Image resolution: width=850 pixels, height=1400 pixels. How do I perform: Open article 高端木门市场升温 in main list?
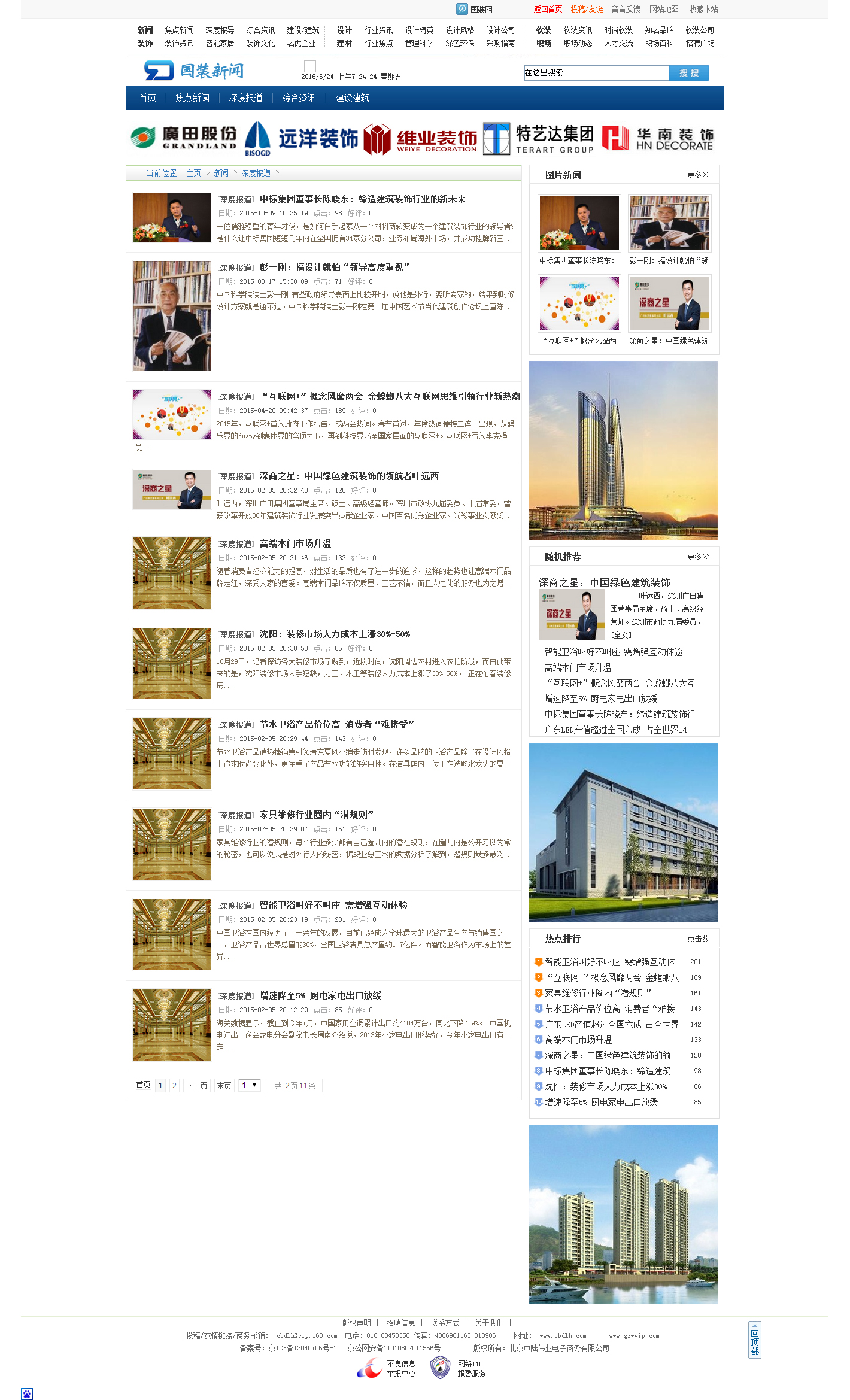(x=295, y=543)
